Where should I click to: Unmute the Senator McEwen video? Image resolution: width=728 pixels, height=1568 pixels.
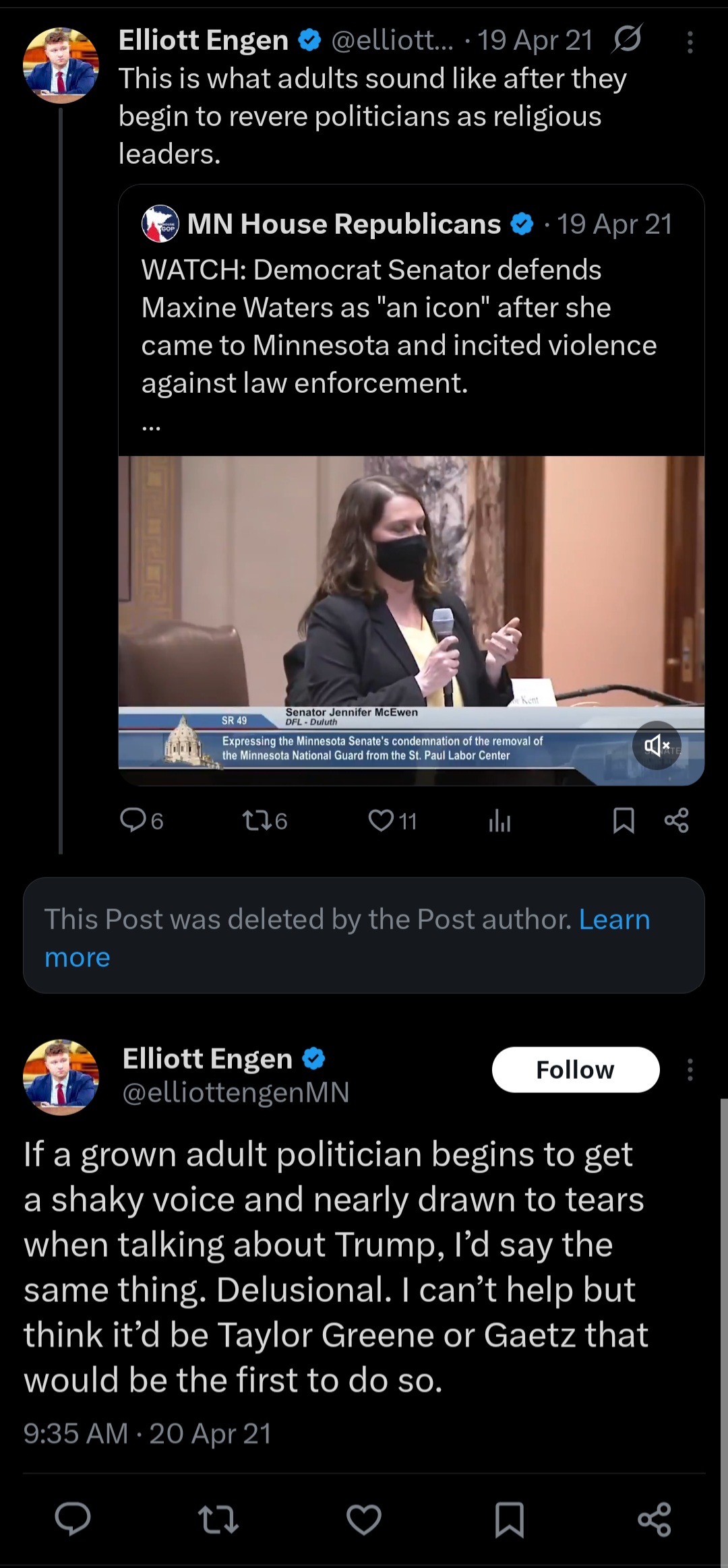(657, 745)
